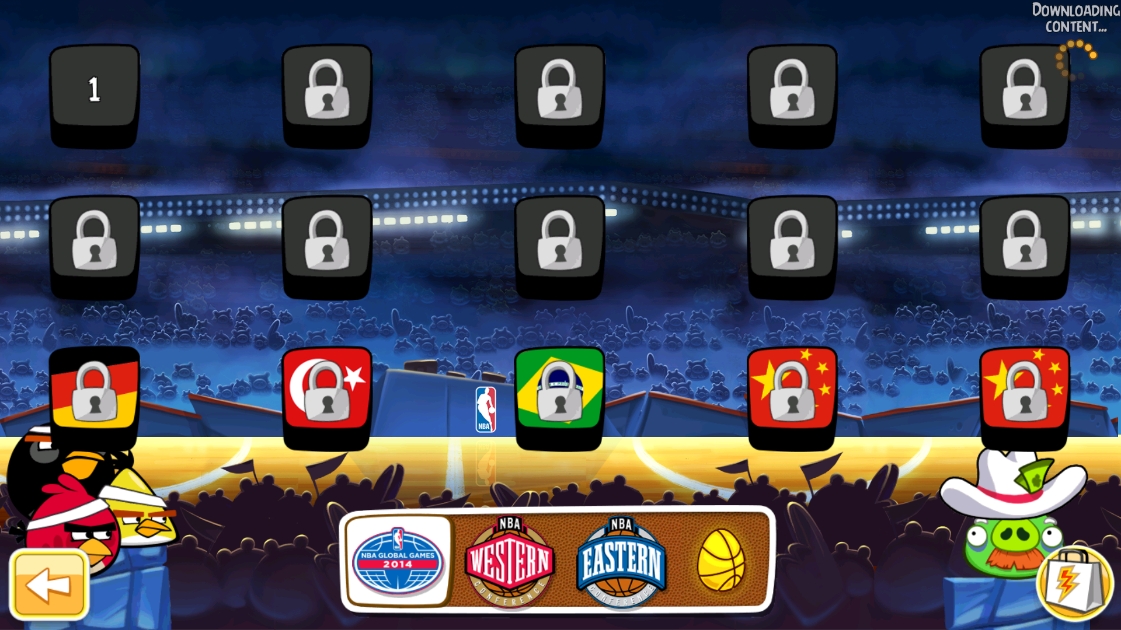
Task: Open the golden egg levels
Action: click(x=721, y=560)
